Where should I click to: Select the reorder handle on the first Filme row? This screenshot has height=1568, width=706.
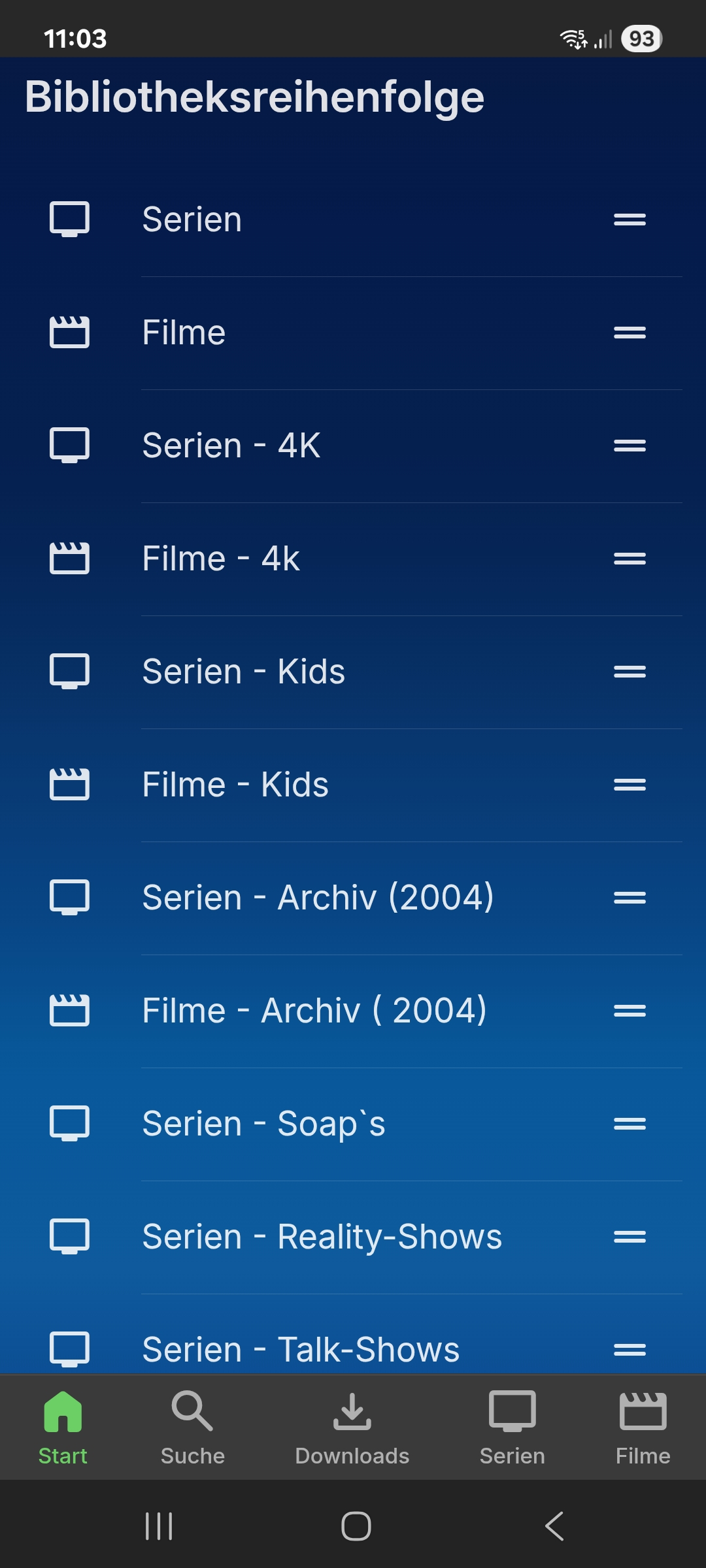click(630, 333)
